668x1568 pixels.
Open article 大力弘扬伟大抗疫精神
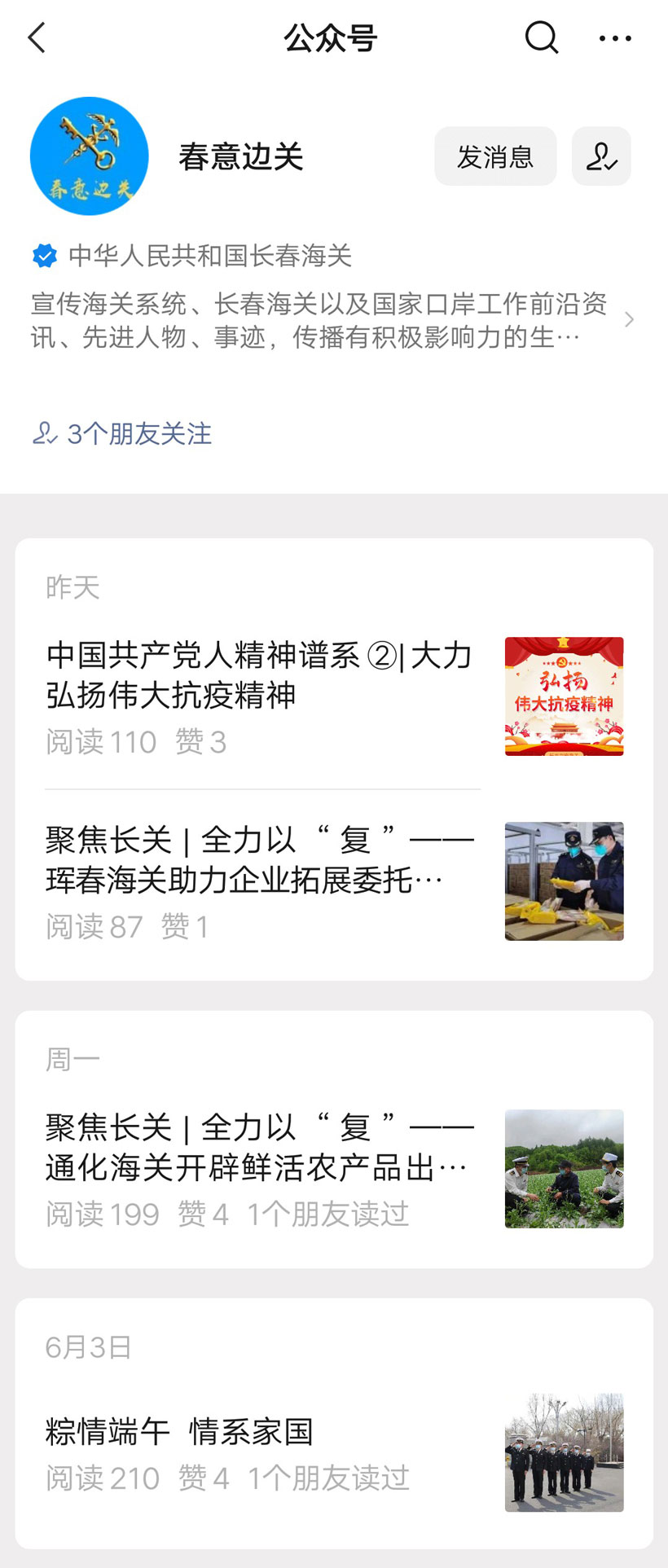pos(259,676)
